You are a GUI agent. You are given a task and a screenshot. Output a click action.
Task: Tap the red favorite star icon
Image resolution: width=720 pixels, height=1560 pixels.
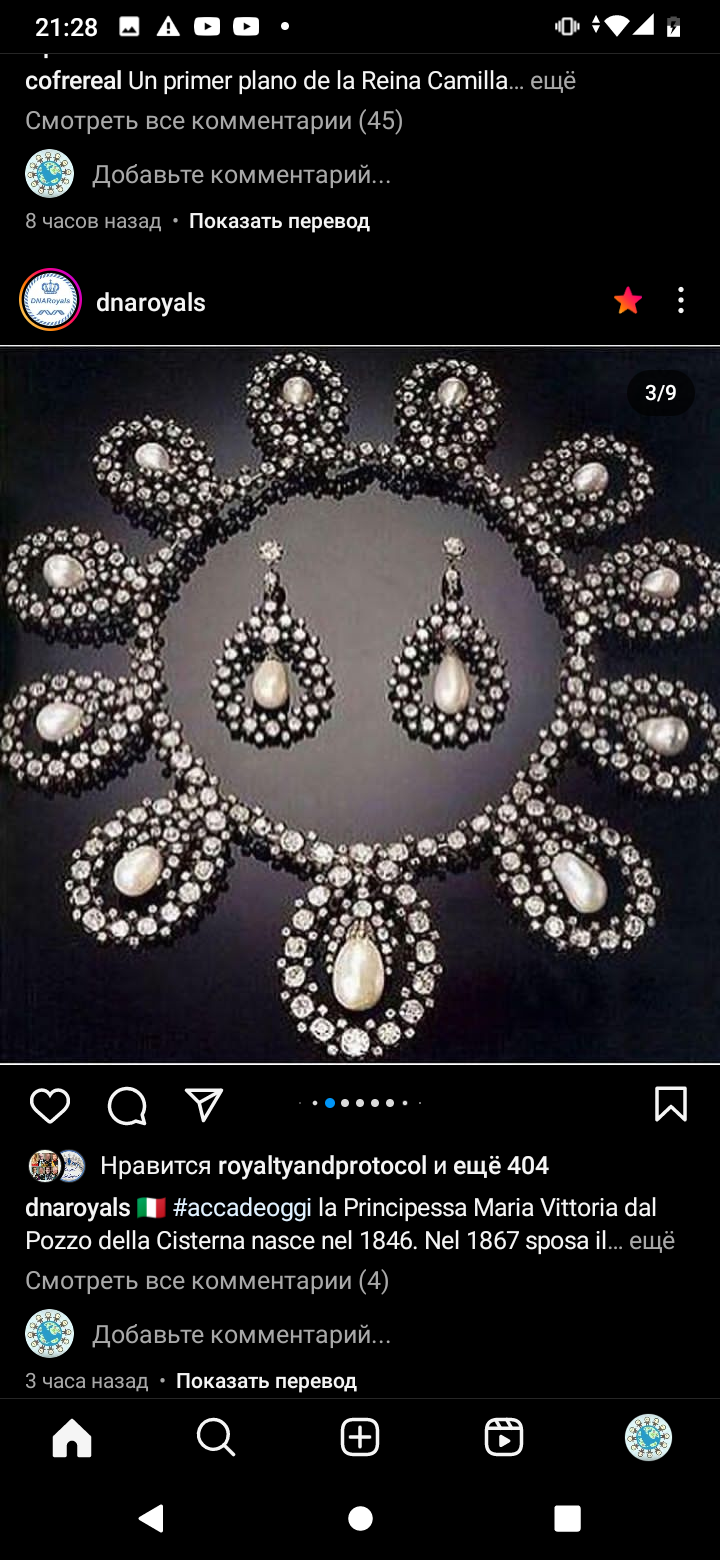coord(628,301)
